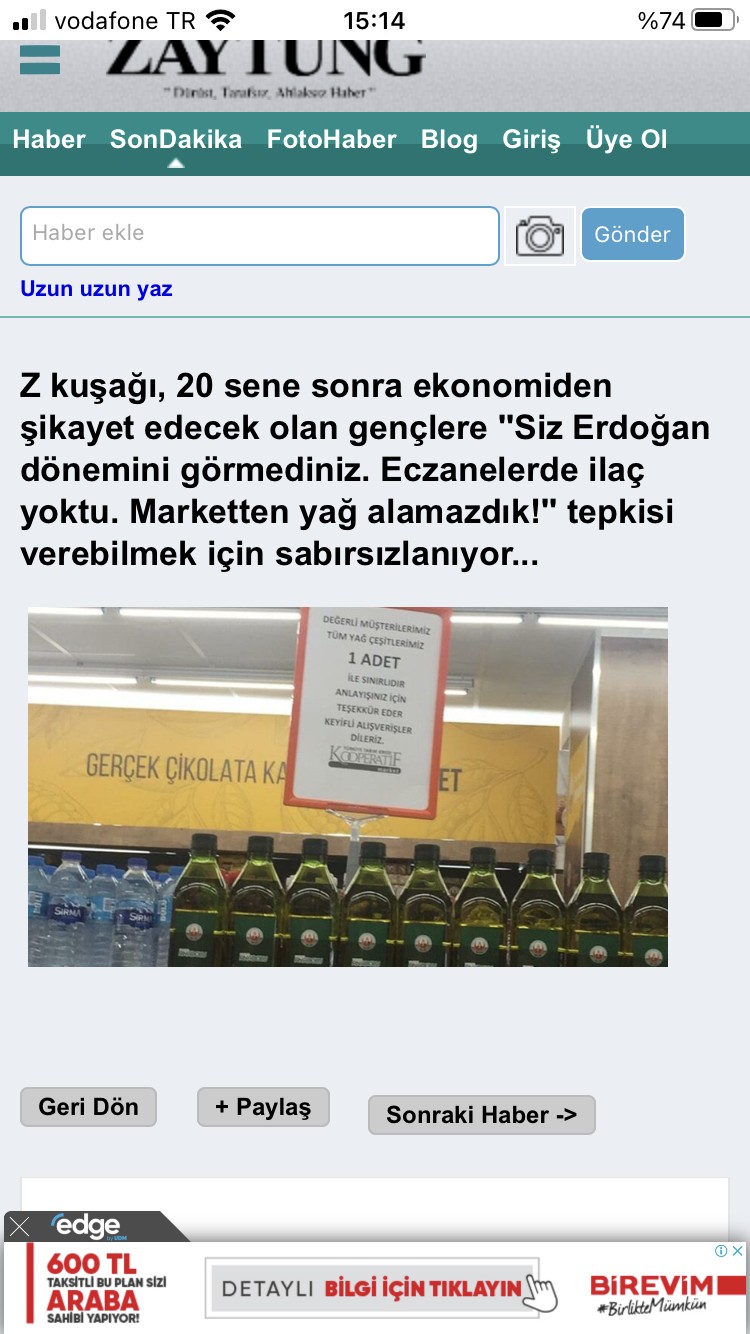Screen dimensions: 750x1334
Task: Share this news via + Paylaş
Action: click(263, 1107)
